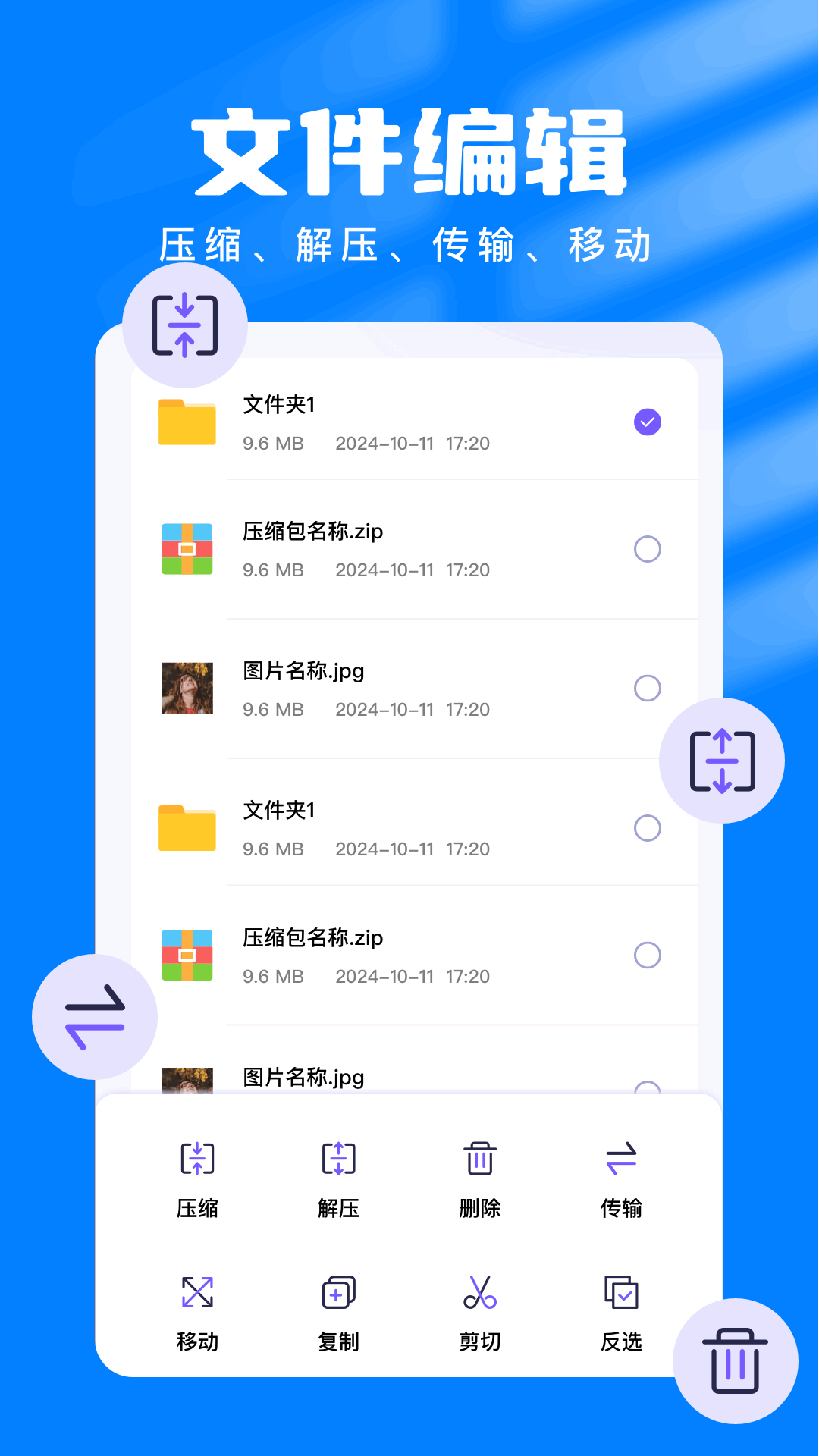The image size is (819, 1456).
Task: Open the 图片名称.jpg thumbnail preview
Action: point(187,689)
